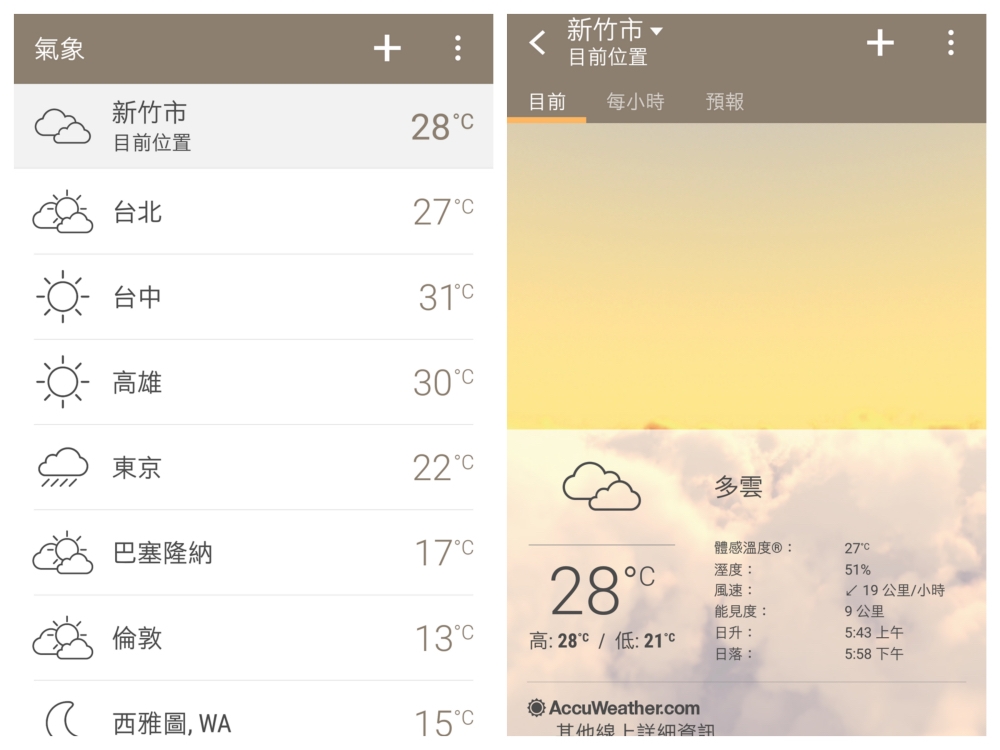
Task: Switch to the 預報 tab
Action: 725,102
